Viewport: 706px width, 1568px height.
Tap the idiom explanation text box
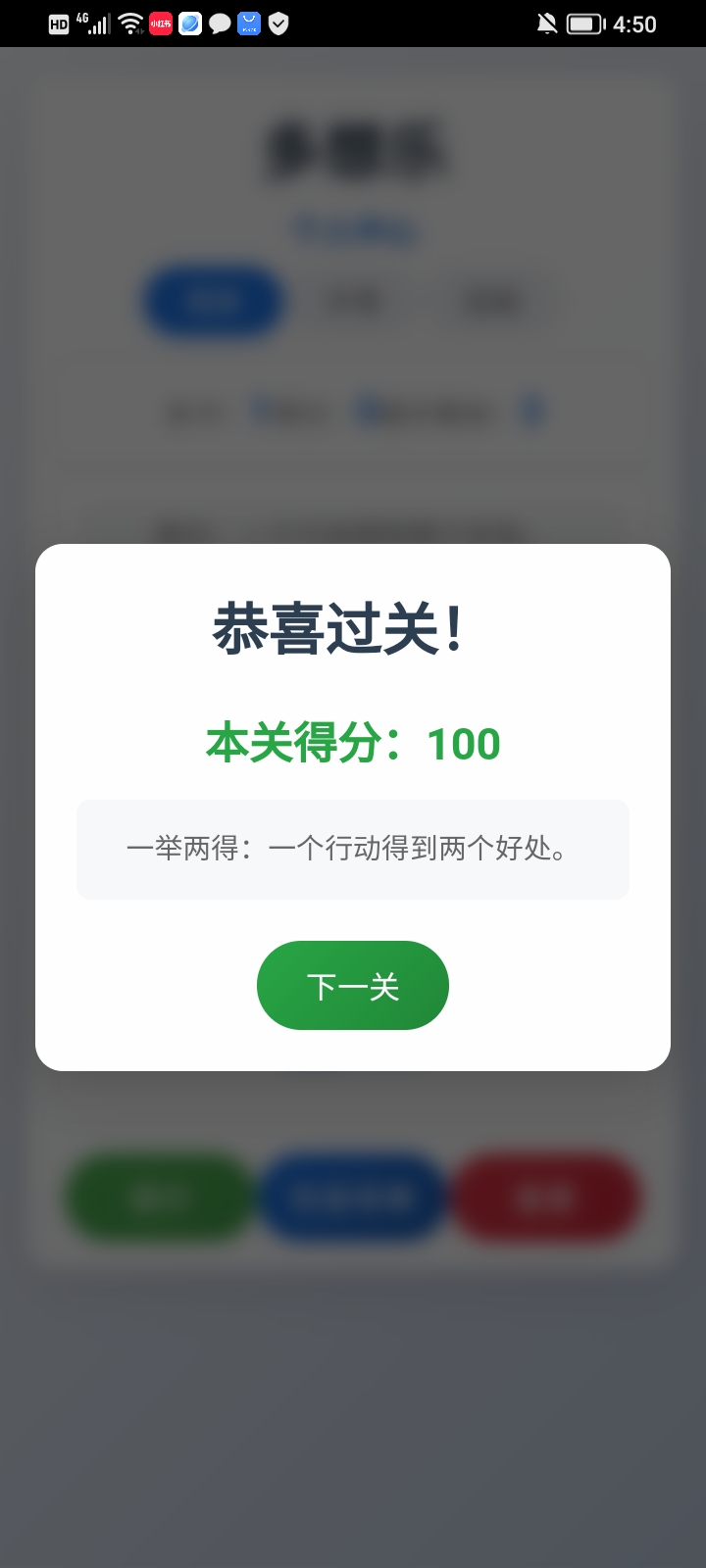click(x=353, y=849)
